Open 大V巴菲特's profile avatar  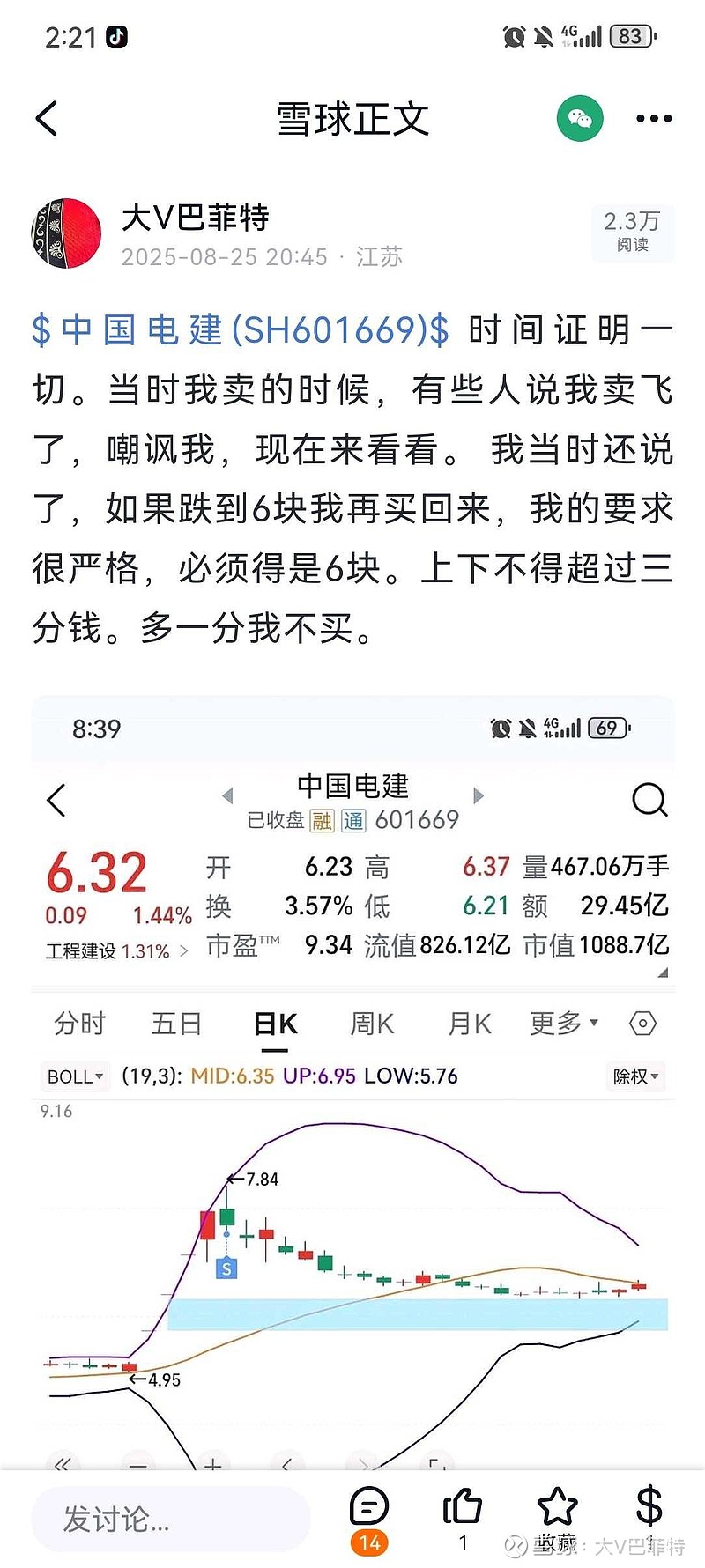66,233
